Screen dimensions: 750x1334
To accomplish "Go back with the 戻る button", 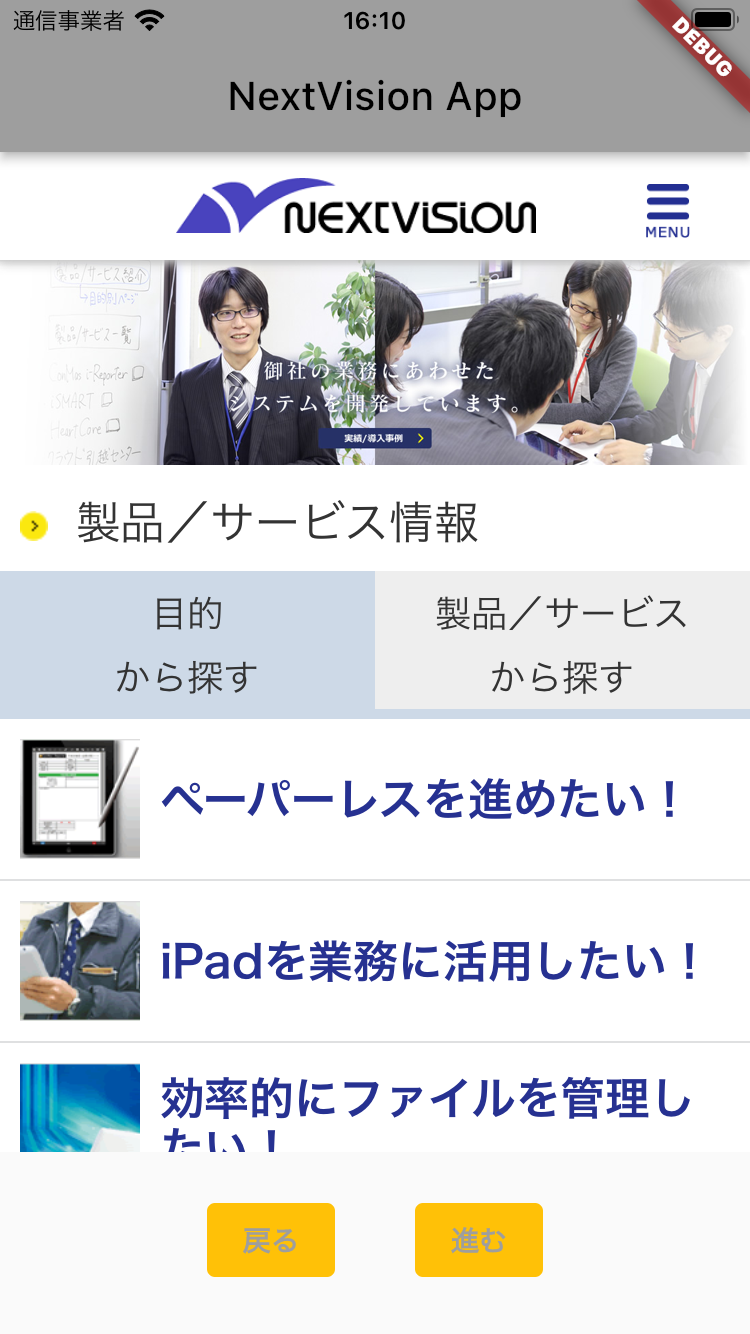I will (271, 1240).
